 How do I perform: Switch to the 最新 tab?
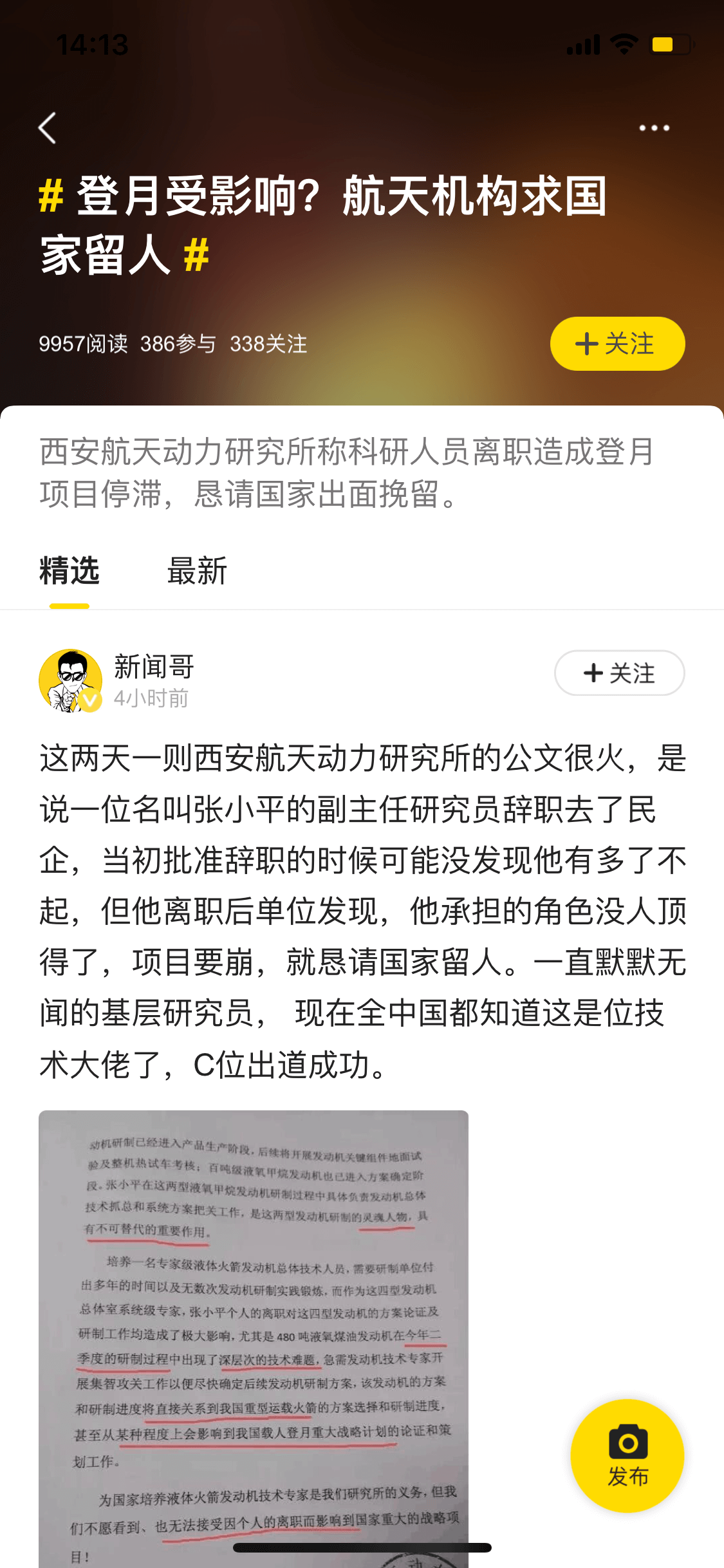[197, 571]
